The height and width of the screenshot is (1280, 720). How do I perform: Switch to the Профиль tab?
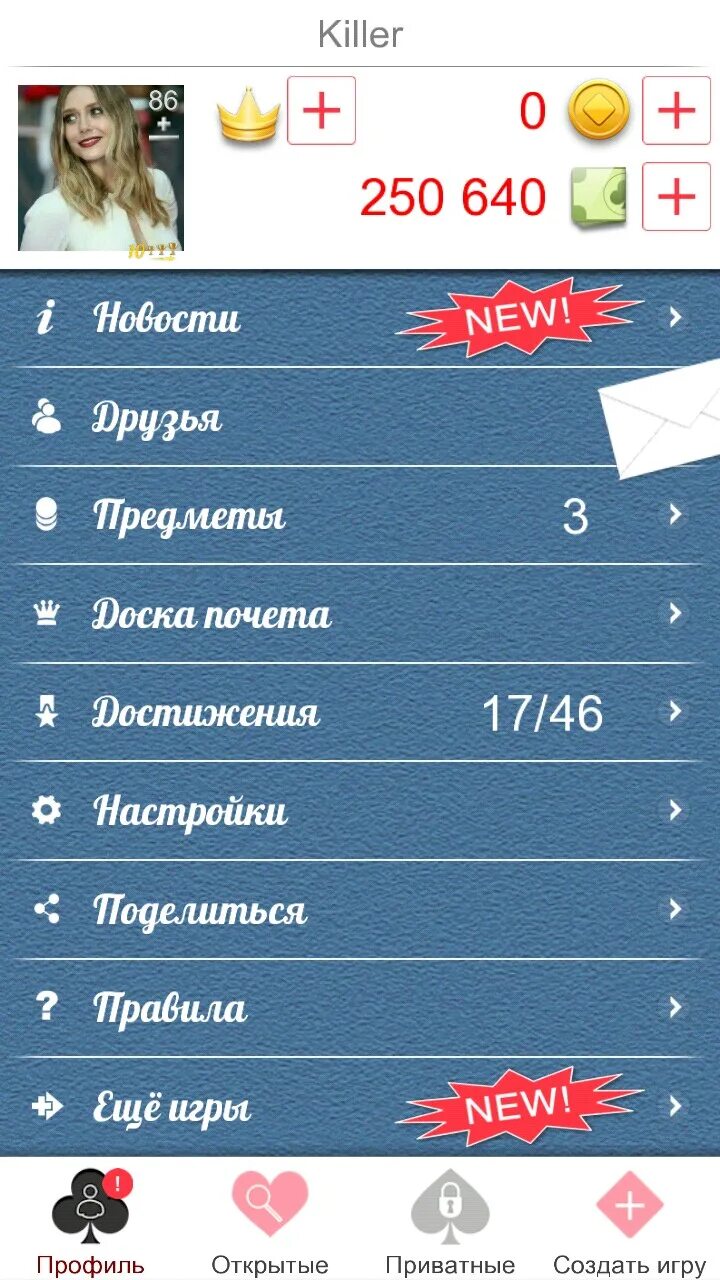click(90, 1221)
